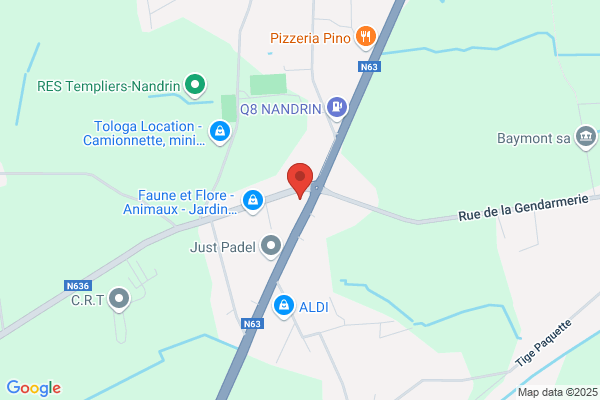This screenshot has height=400, width=600.
Task: Open Google Maps via the Google logo
Action: coord(34,388)
